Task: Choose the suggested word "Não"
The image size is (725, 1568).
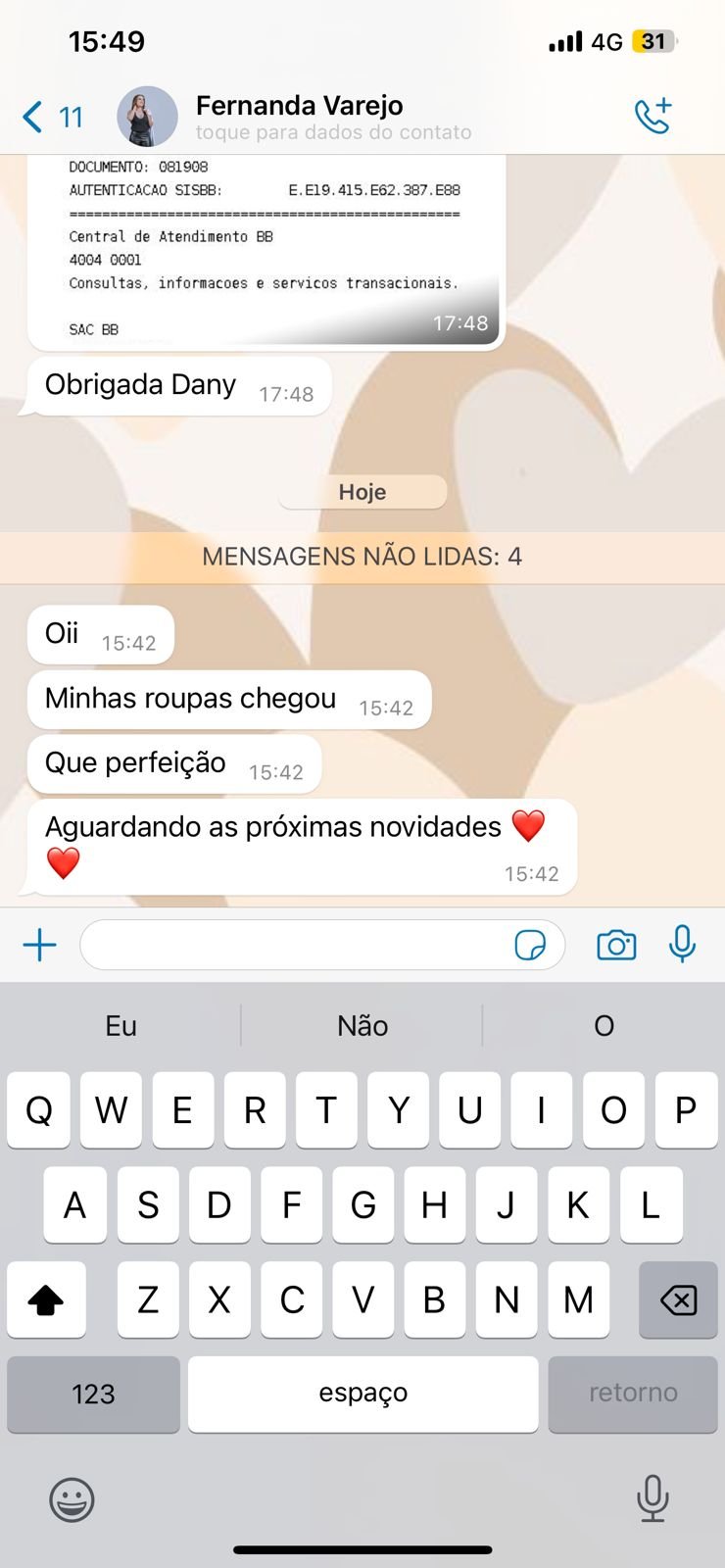Action: point(362,1026)
